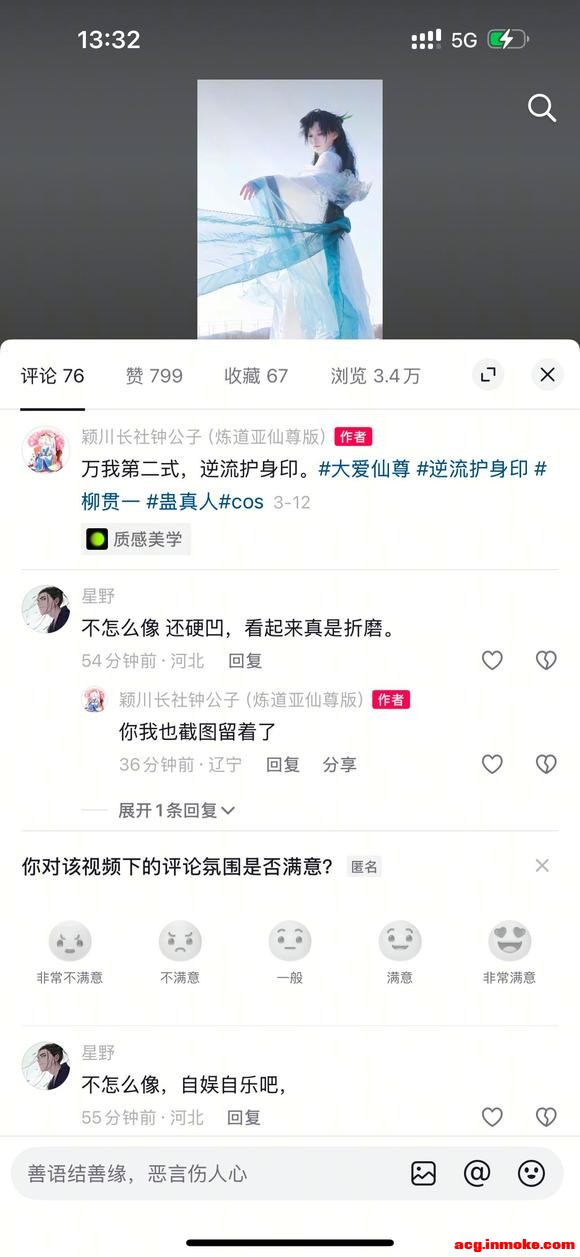Switch to the 赞 799 tab
Image resolution: width=580 pixels, height=1257 pixels.
tap(154, 376)
